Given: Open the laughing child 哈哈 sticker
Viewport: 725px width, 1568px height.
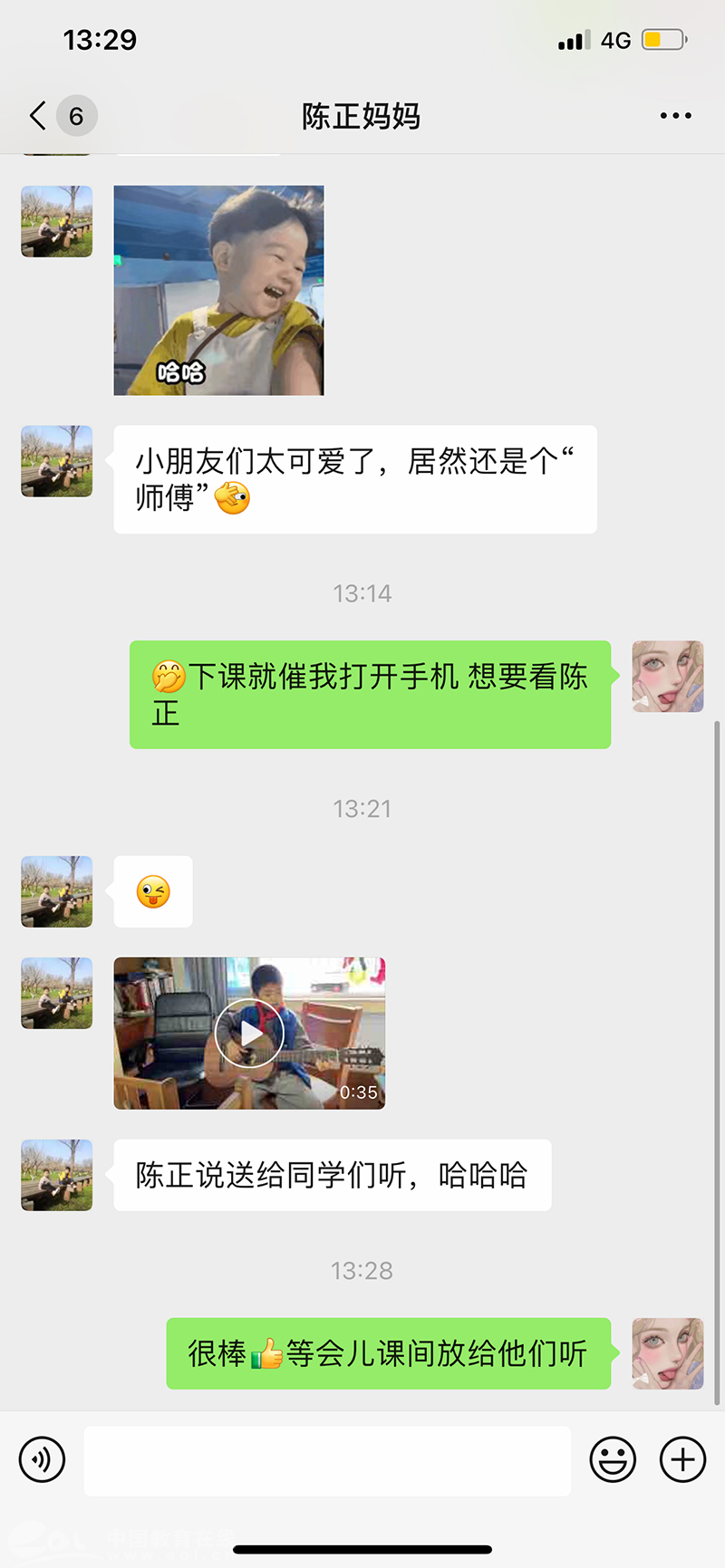Looking at the screenshot, I should [218, 290].
